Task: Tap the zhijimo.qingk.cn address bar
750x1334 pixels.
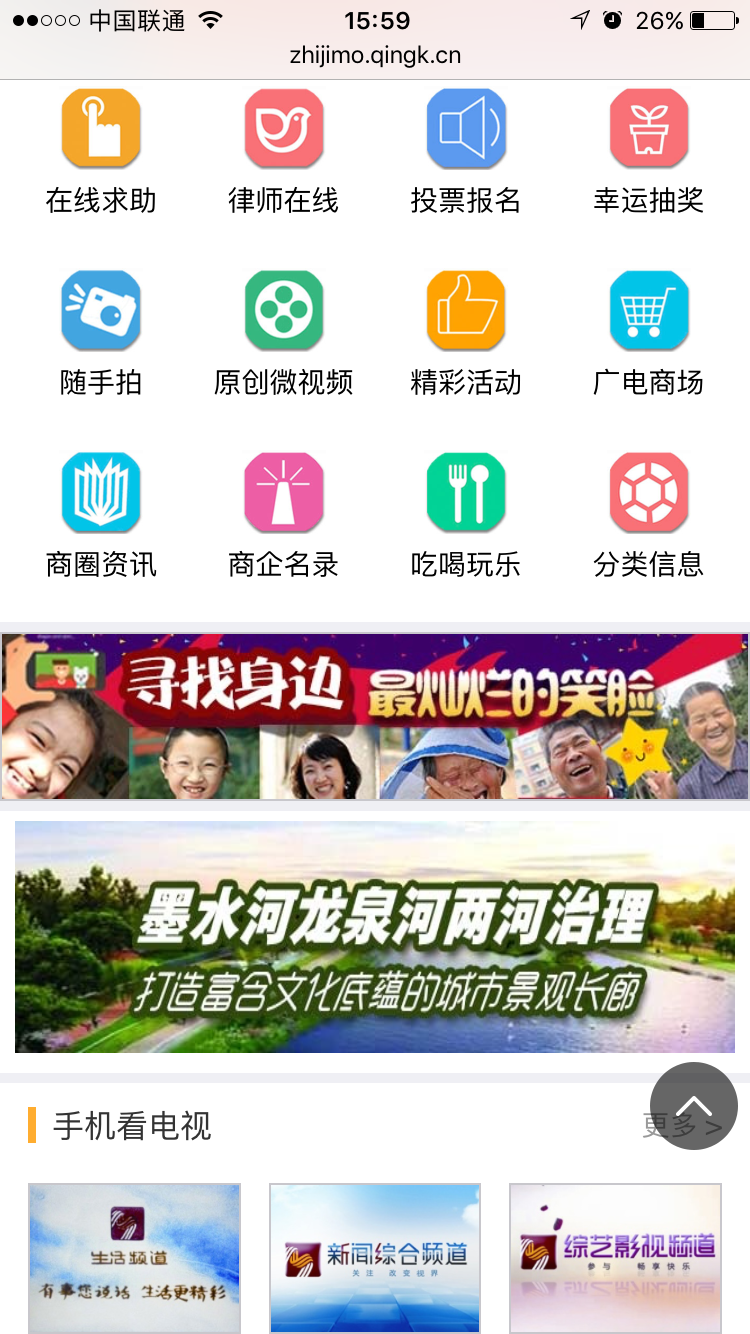Action: click(375, 55)
